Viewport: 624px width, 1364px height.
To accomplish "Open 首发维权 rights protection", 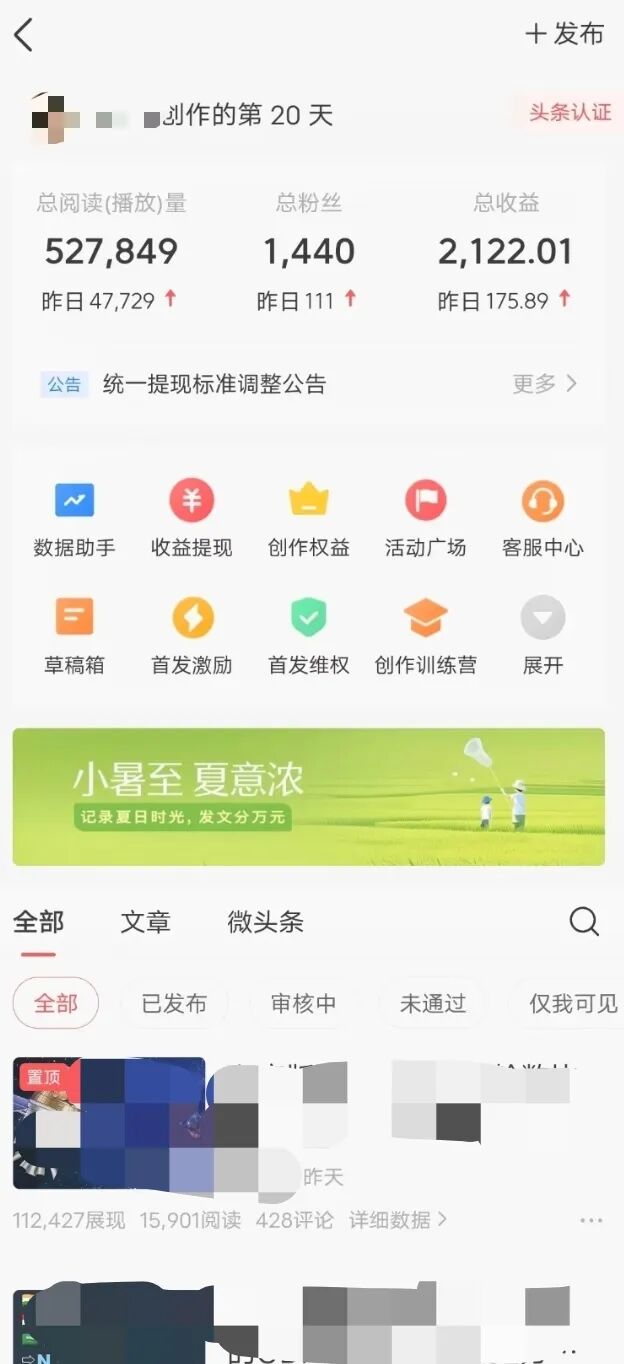I will coord(308,635).
